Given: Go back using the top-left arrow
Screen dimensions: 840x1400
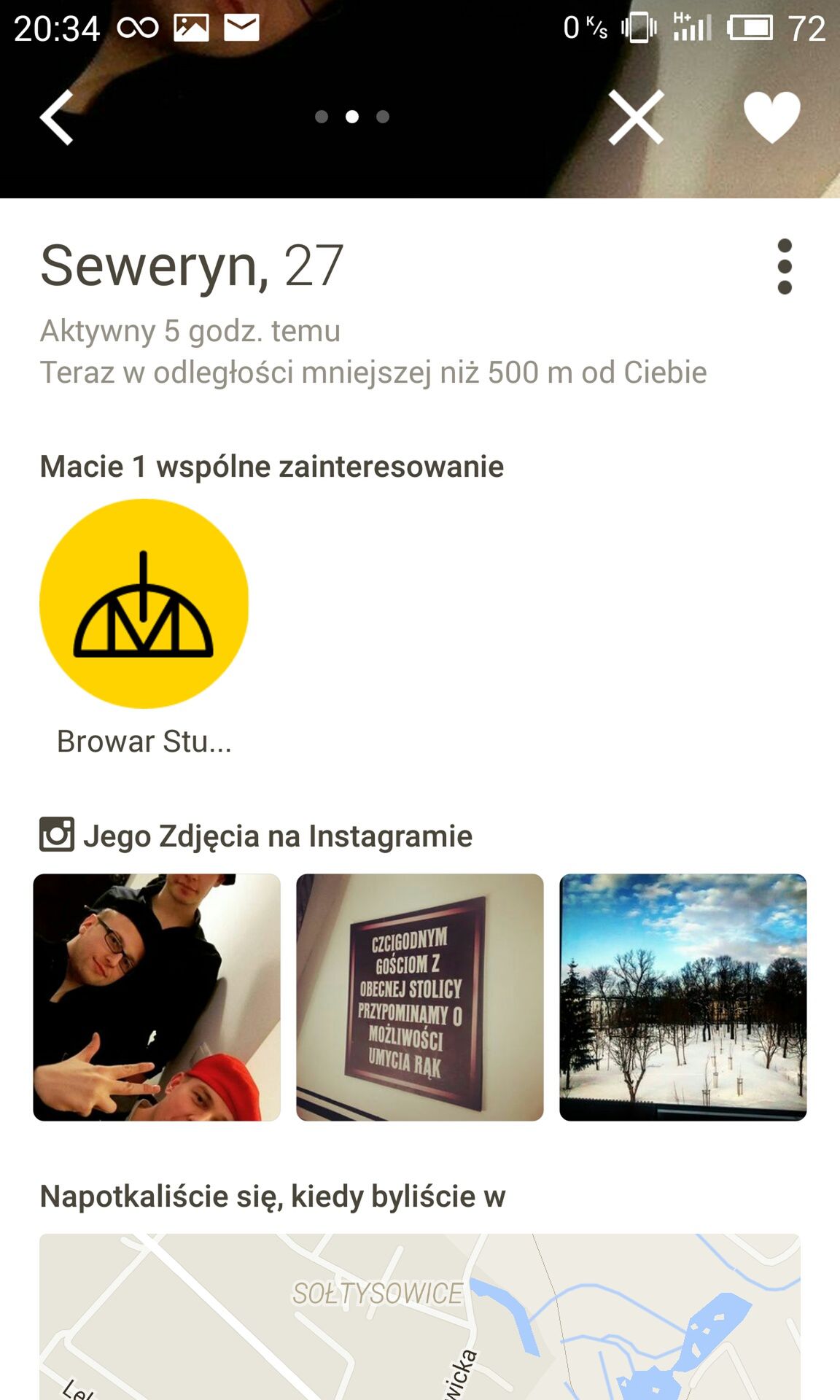Looking at the screenshot, I should tap(57, 117).
